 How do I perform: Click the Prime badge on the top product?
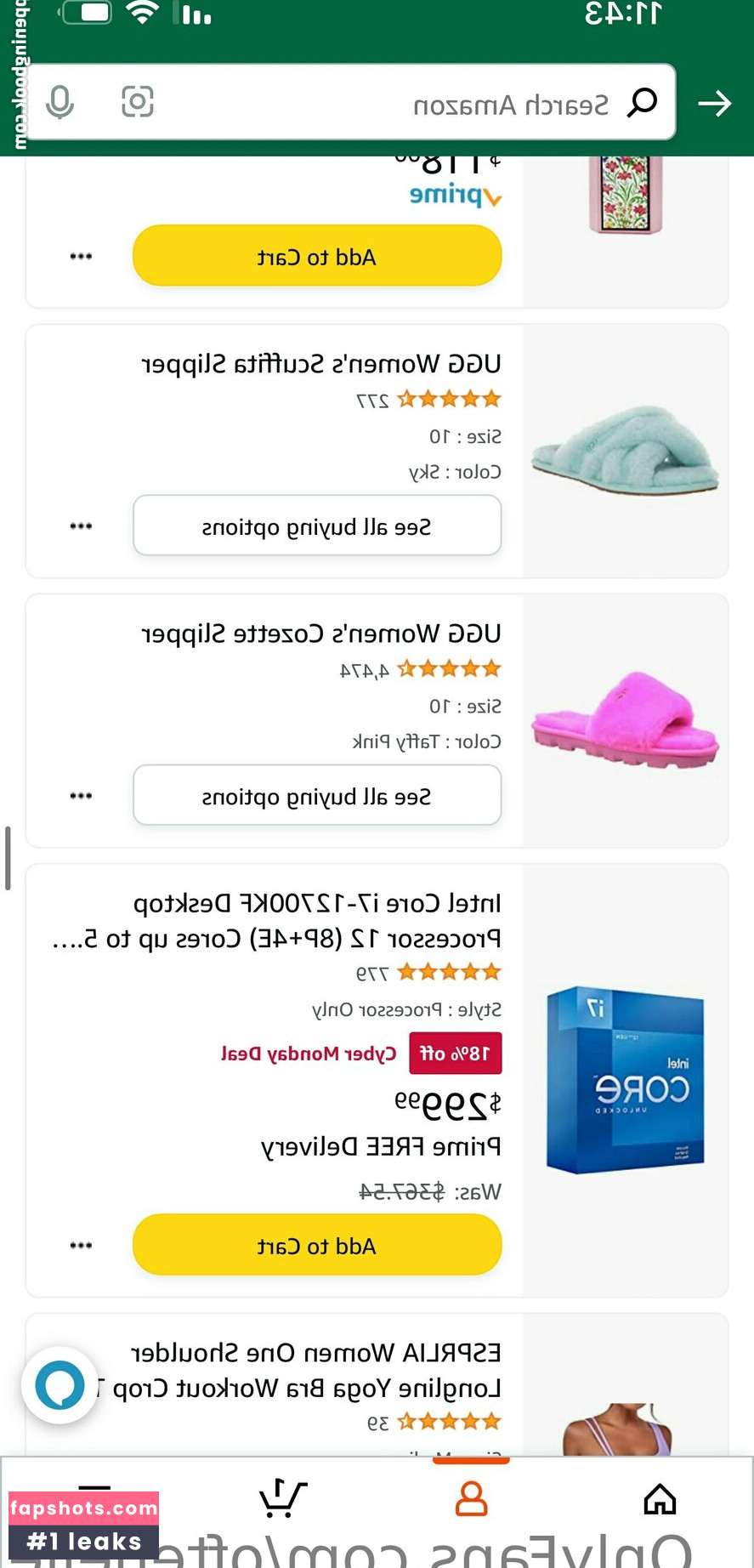click(x=453, y=195)
